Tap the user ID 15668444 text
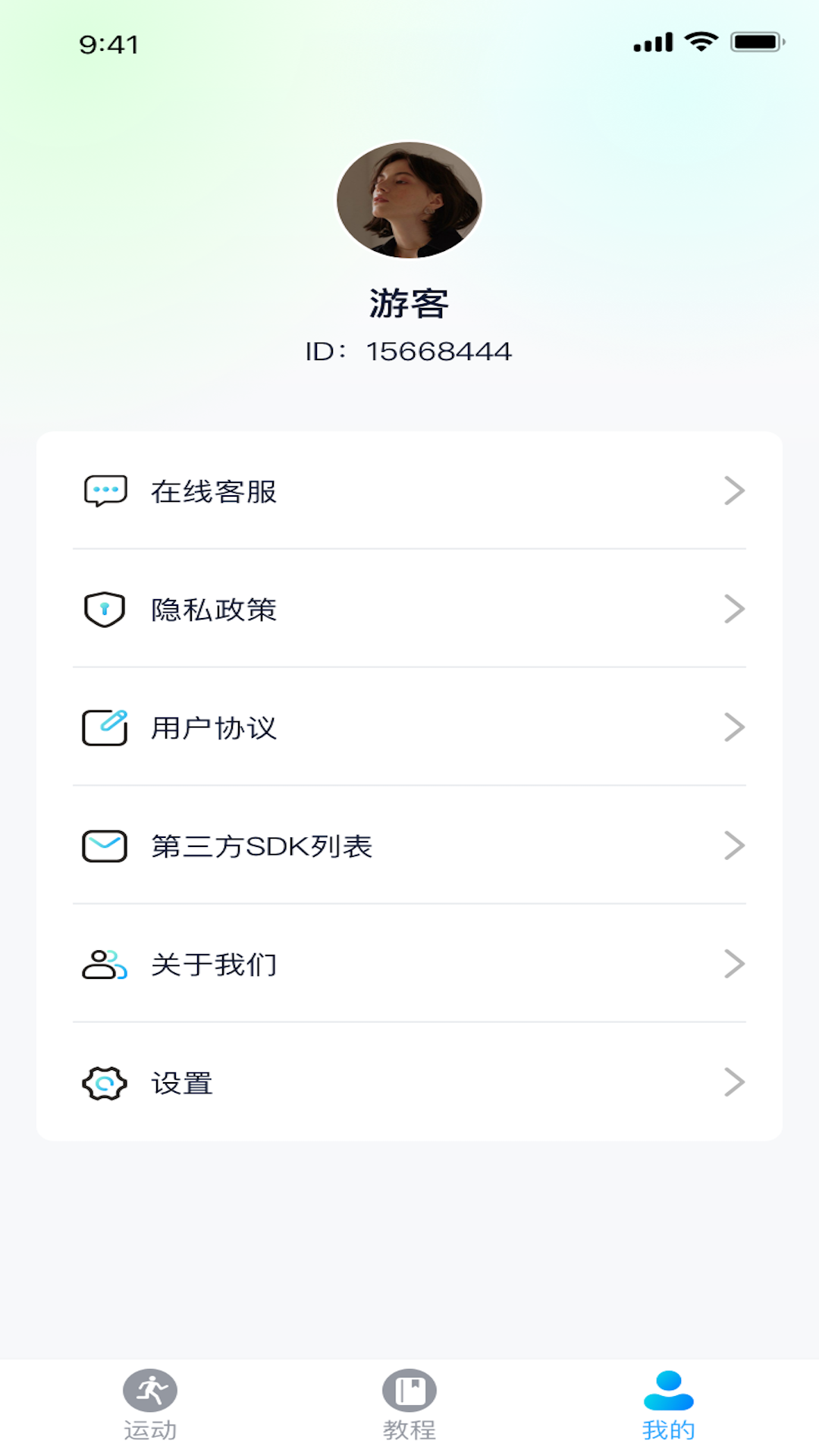Screen dimensions: 819x1456 tap(409, 350)
